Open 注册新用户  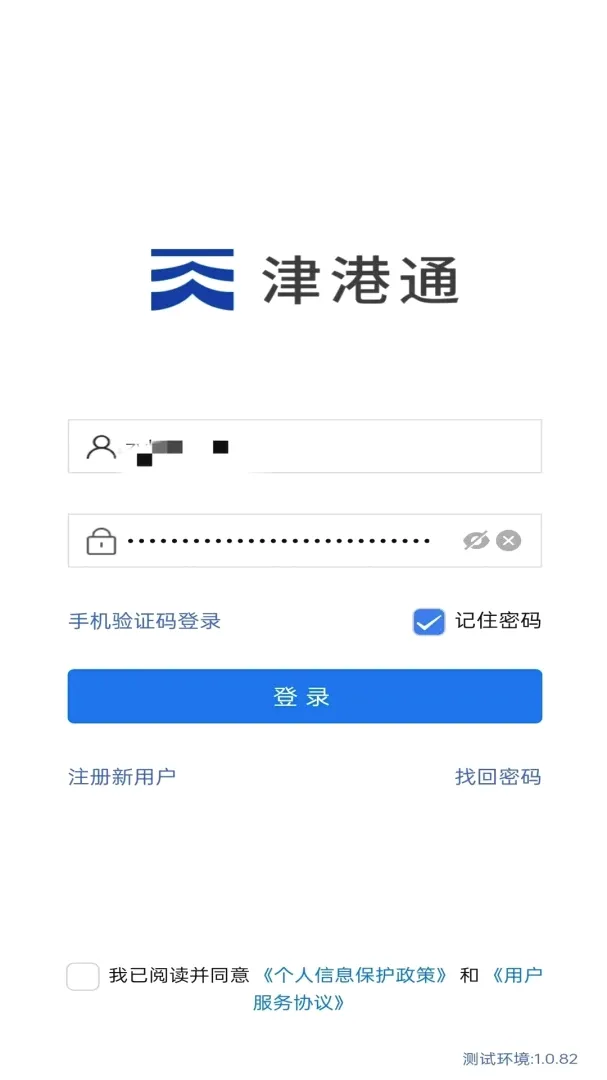pyautogui.click(x=122, y=776)
